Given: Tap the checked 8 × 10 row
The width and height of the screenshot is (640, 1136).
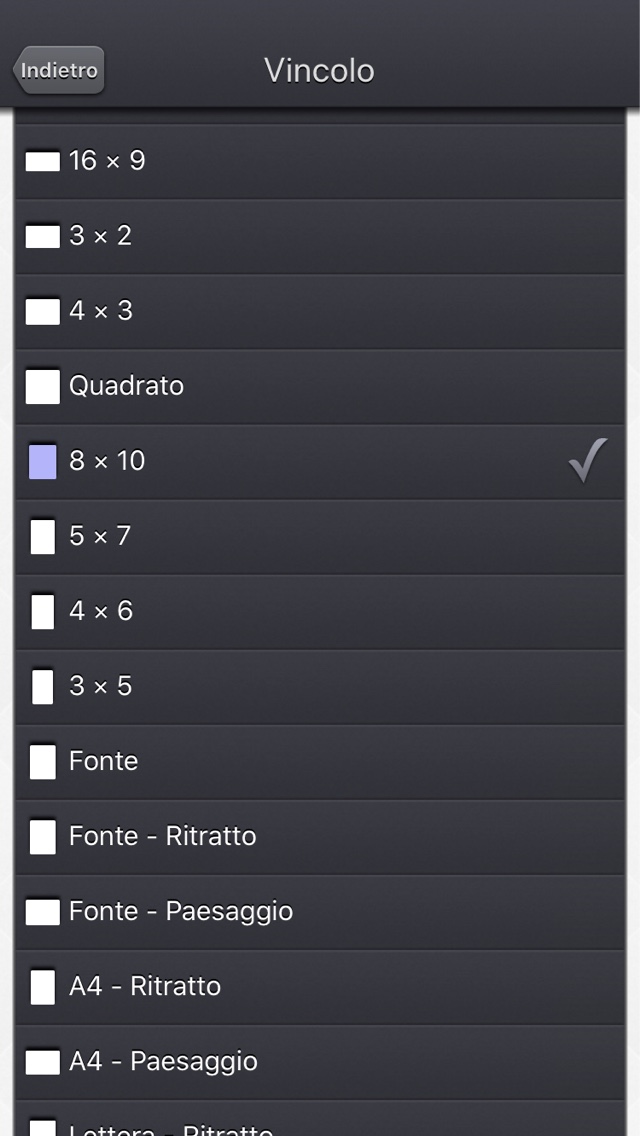Looking at the screenshot, I should coord(320,462).
